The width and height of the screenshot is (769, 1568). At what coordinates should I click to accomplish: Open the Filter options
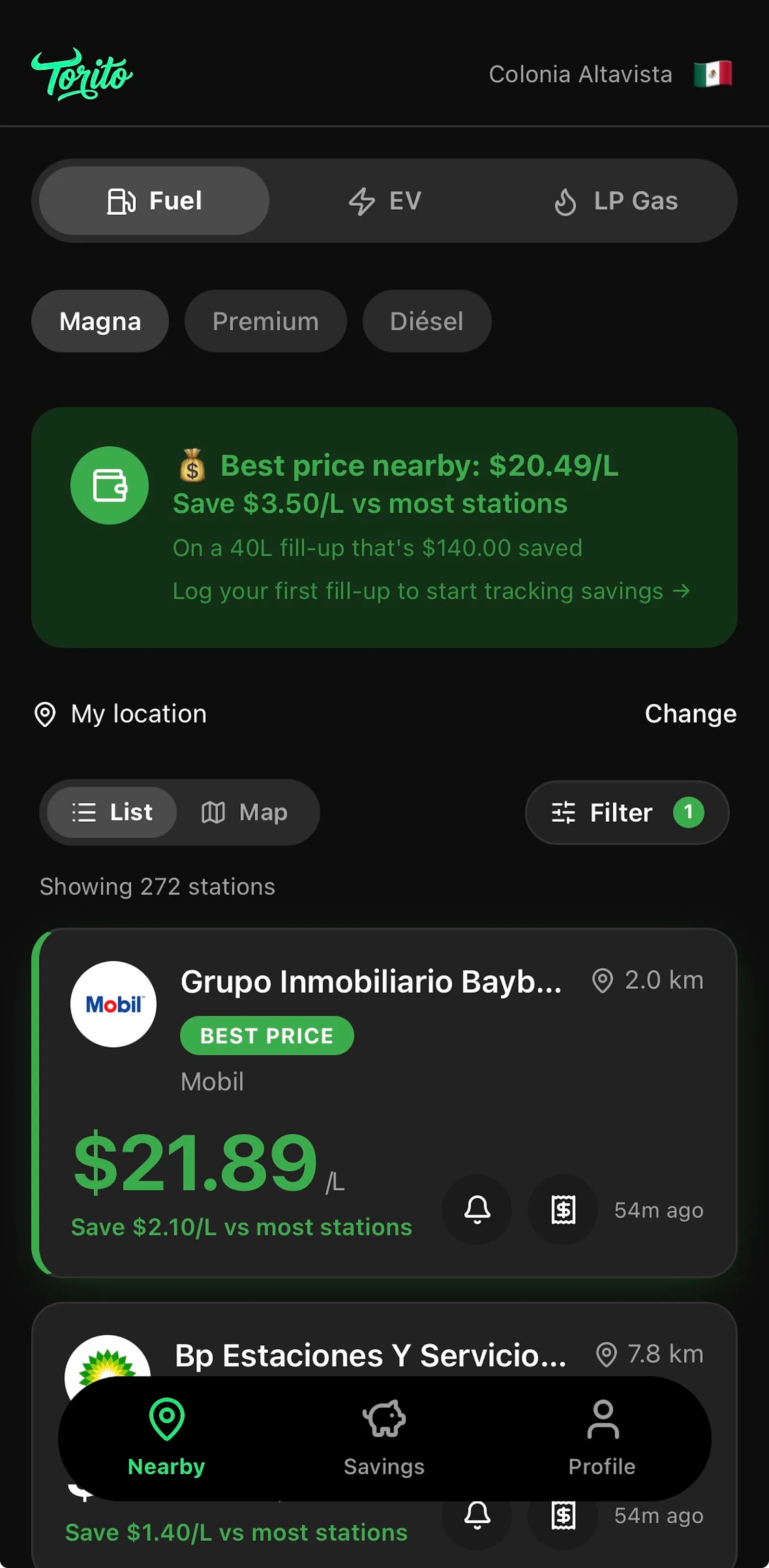(627, 812)
